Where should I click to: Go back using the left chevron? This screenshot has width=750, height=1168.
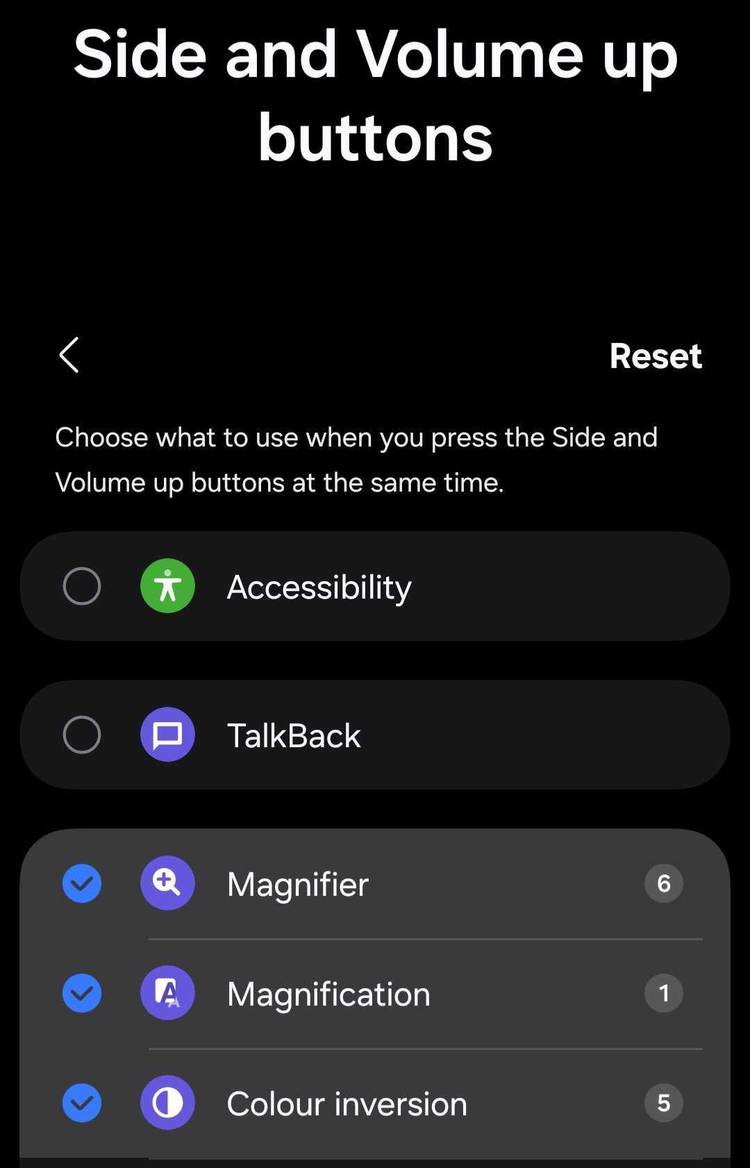[x=68, y=355]
